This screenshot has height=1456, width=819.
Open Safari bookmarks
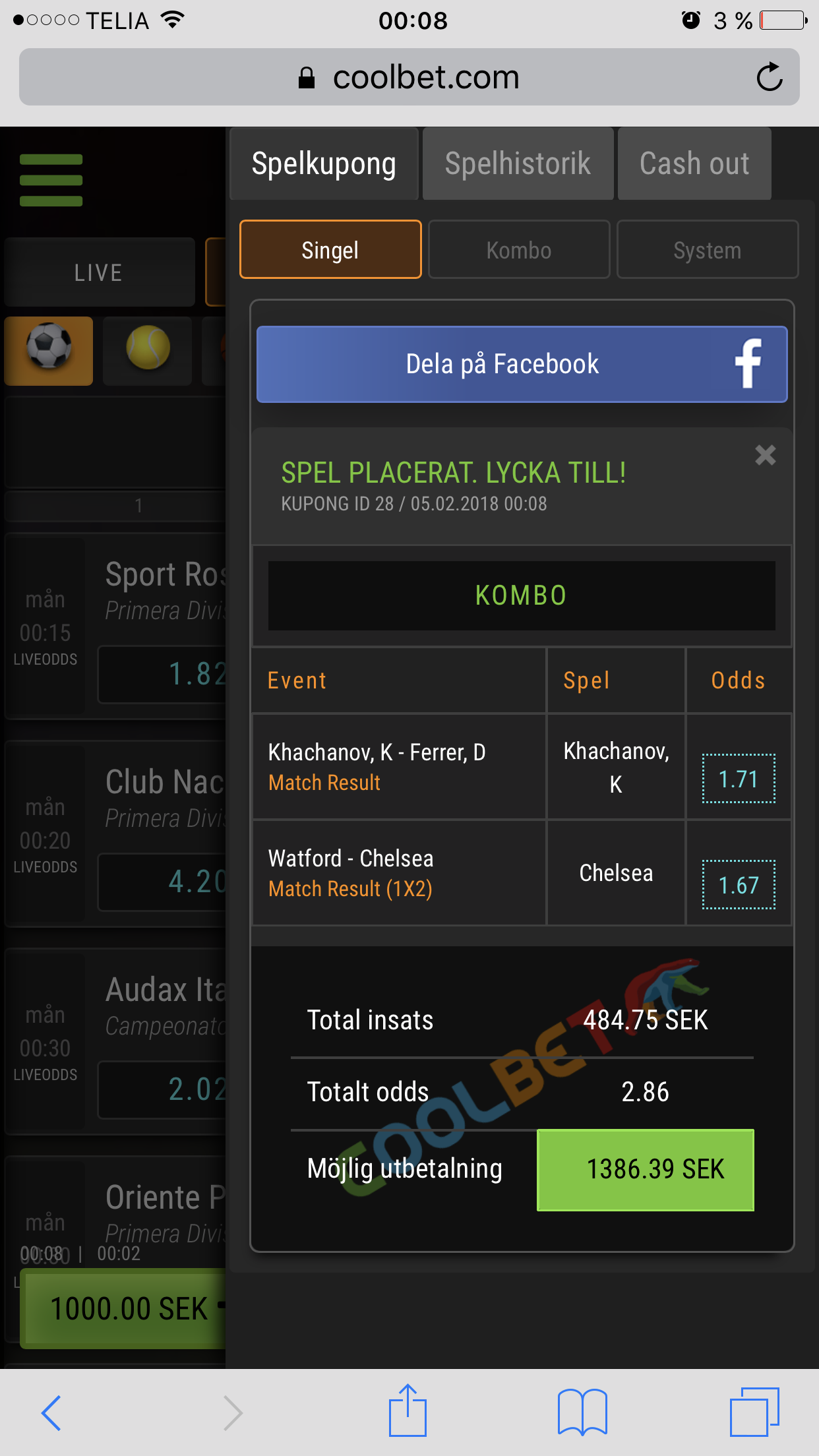click(582, 1412)
